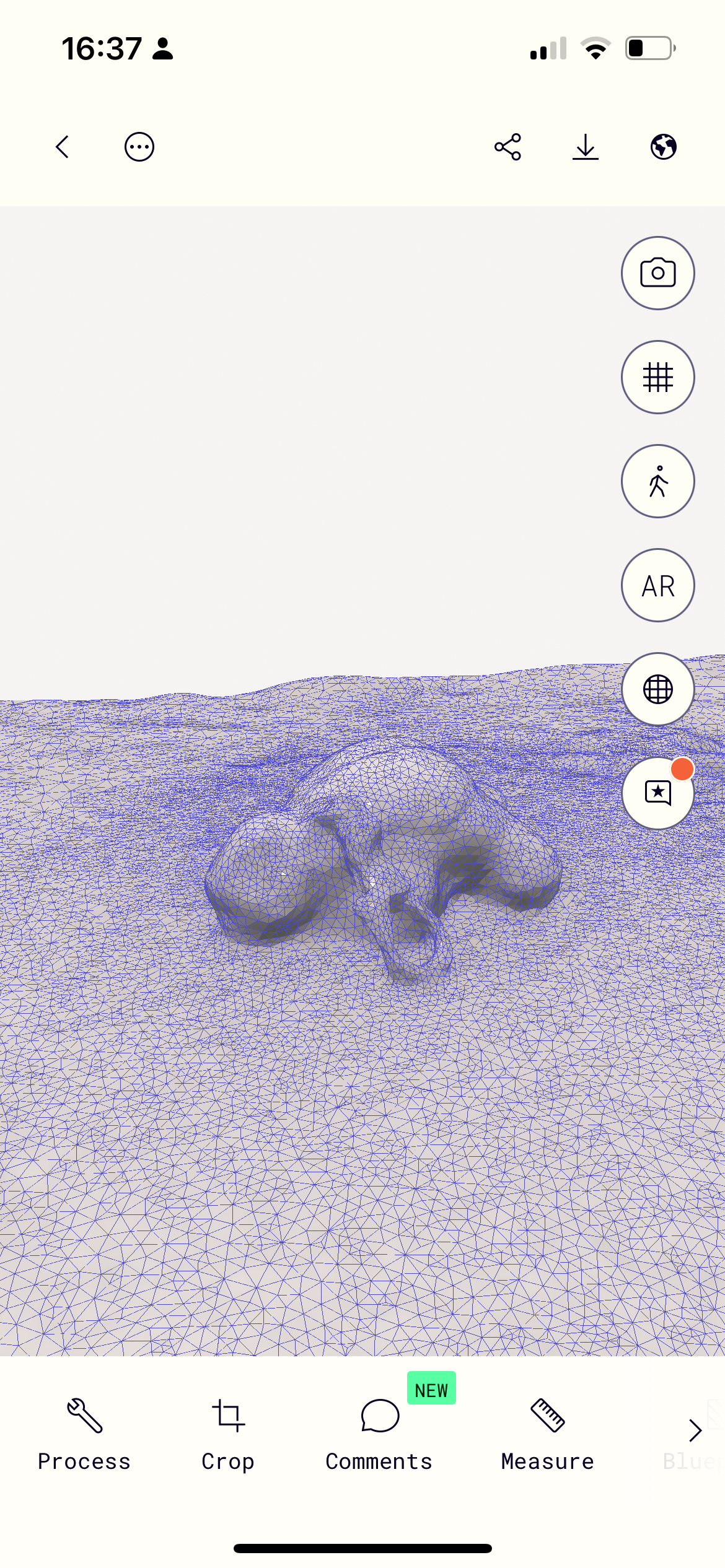725x1568 pixels.
Task: Open the globe icon in the top bar
Action: tap(663, 147)
